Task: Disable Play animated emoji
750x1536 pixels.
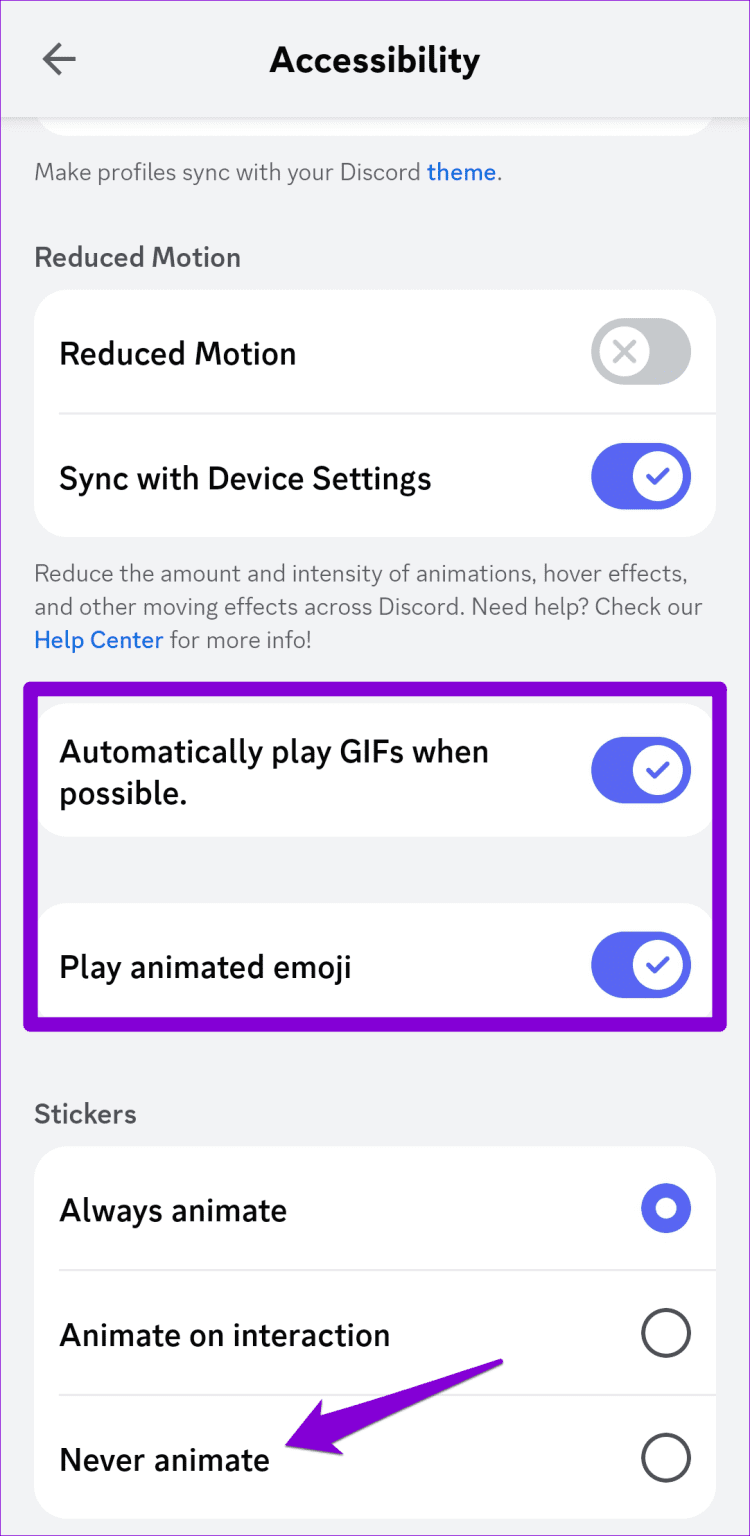Action: [x=640, y=965]
